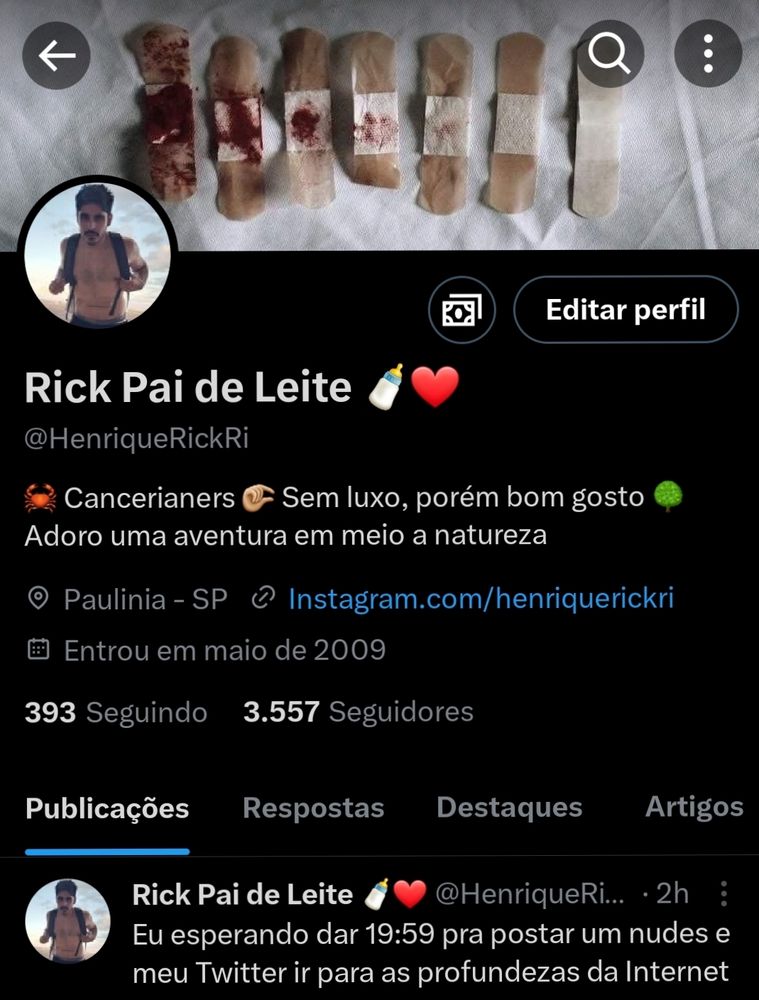
Task: View the 393 Seguindo list
Action: point(116,712)
